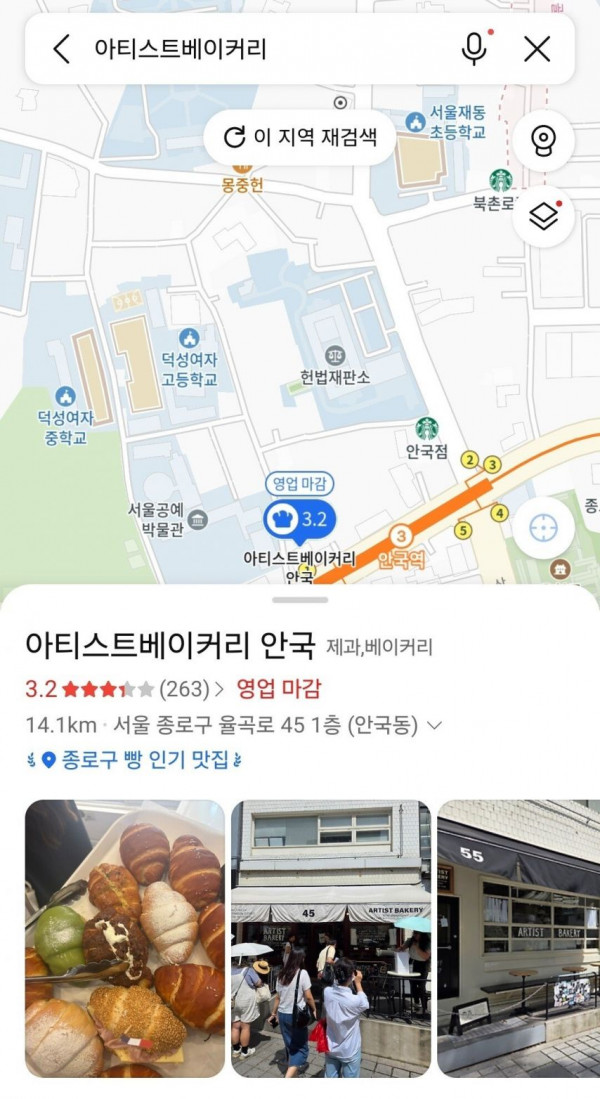Tap the microphone for voice search
Image resolution: width=600 pixels, height=1099 pixels.
[x=474, y=49]
